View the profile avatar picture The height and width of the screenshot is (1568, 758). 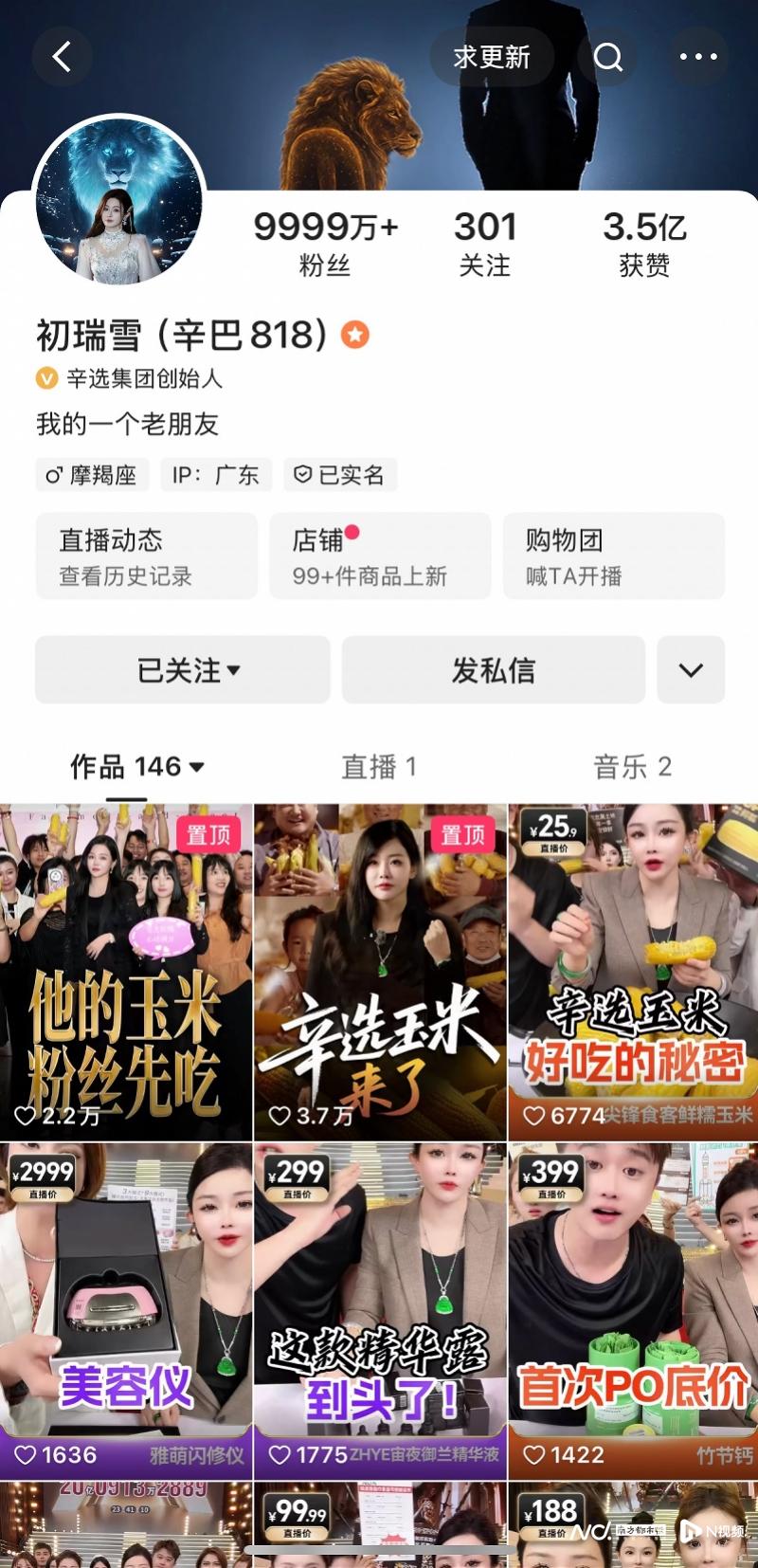pyautogui.click(x=119, y=201)
